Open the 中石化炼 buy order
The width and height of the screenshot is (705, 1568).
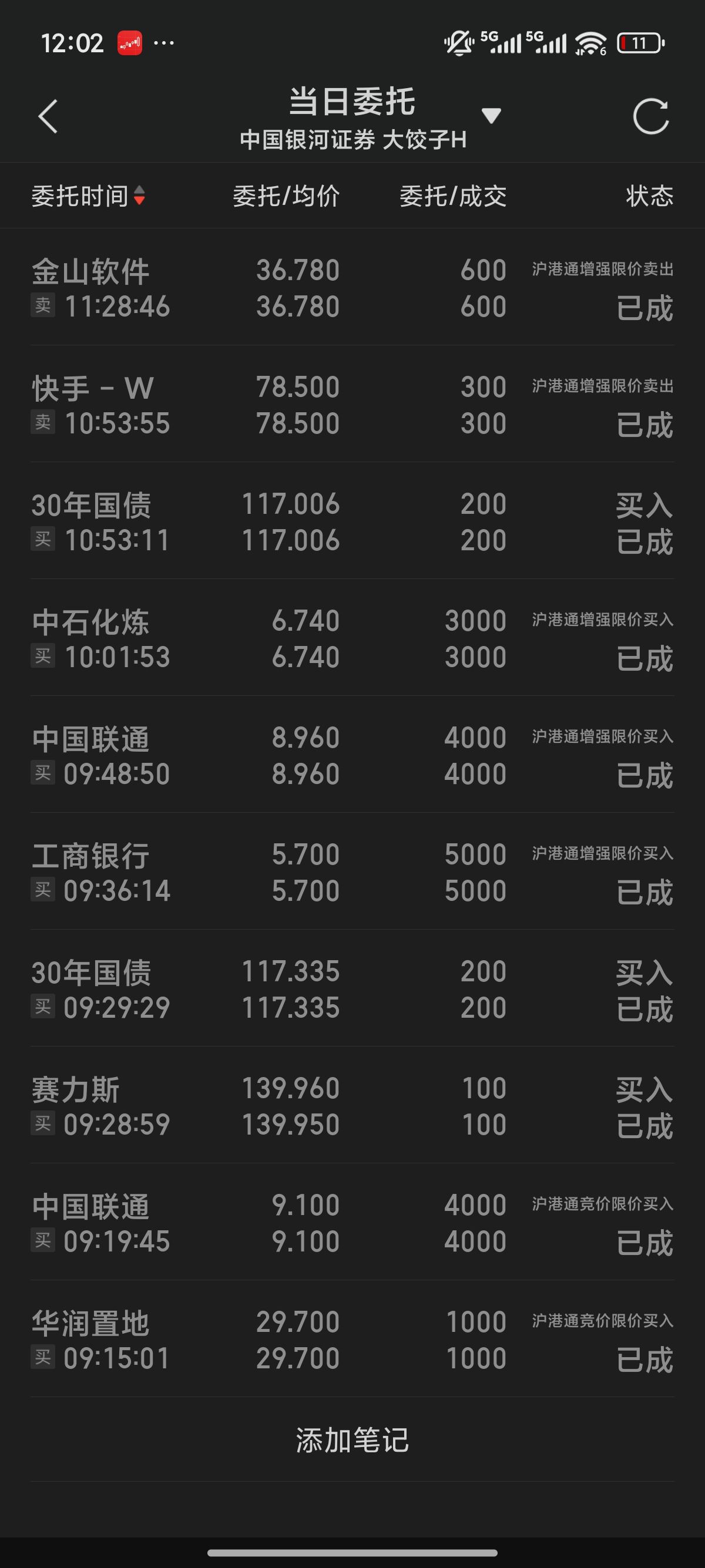[x=352, y=638]
